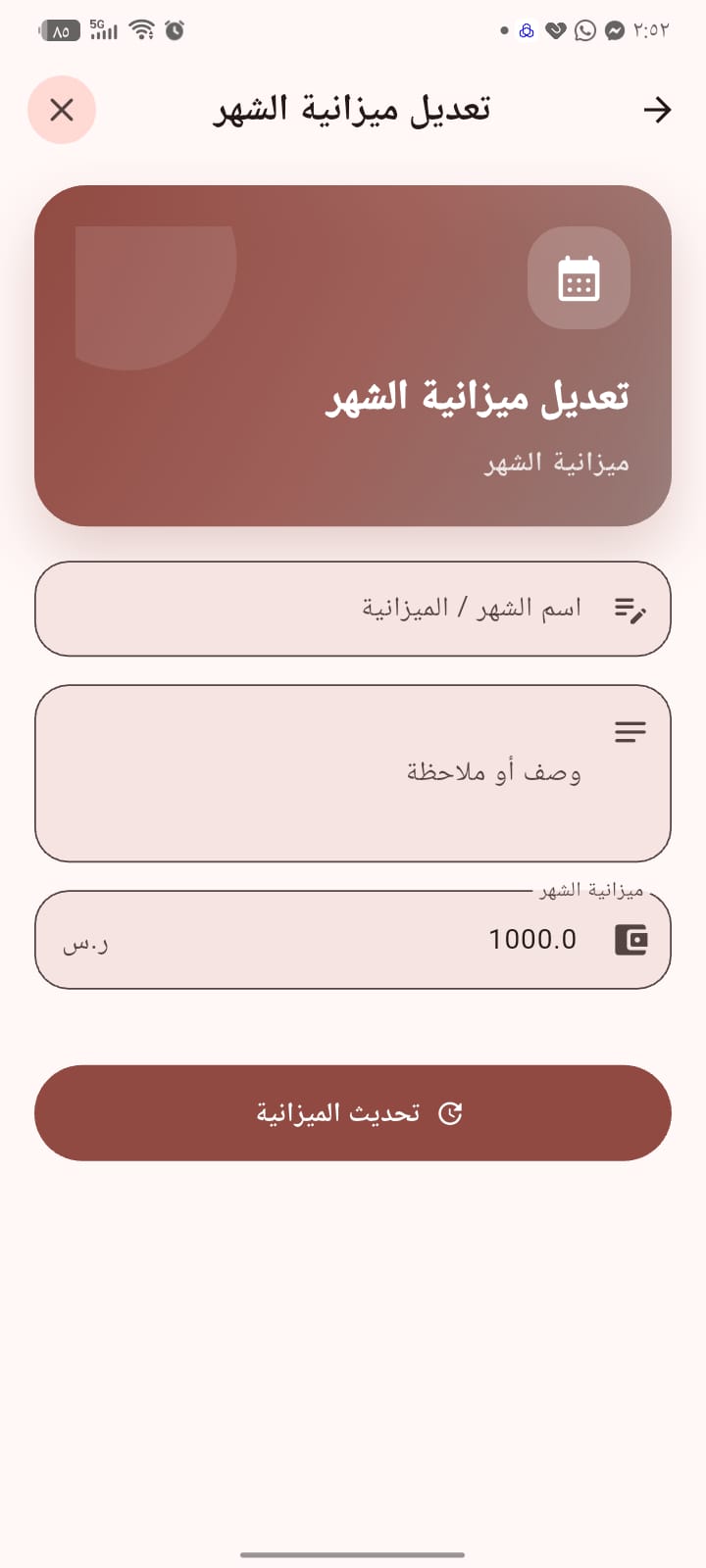
Task: Select the Messenger icon in the status bar
Action: pyautogui.click(x=617, y=30)
